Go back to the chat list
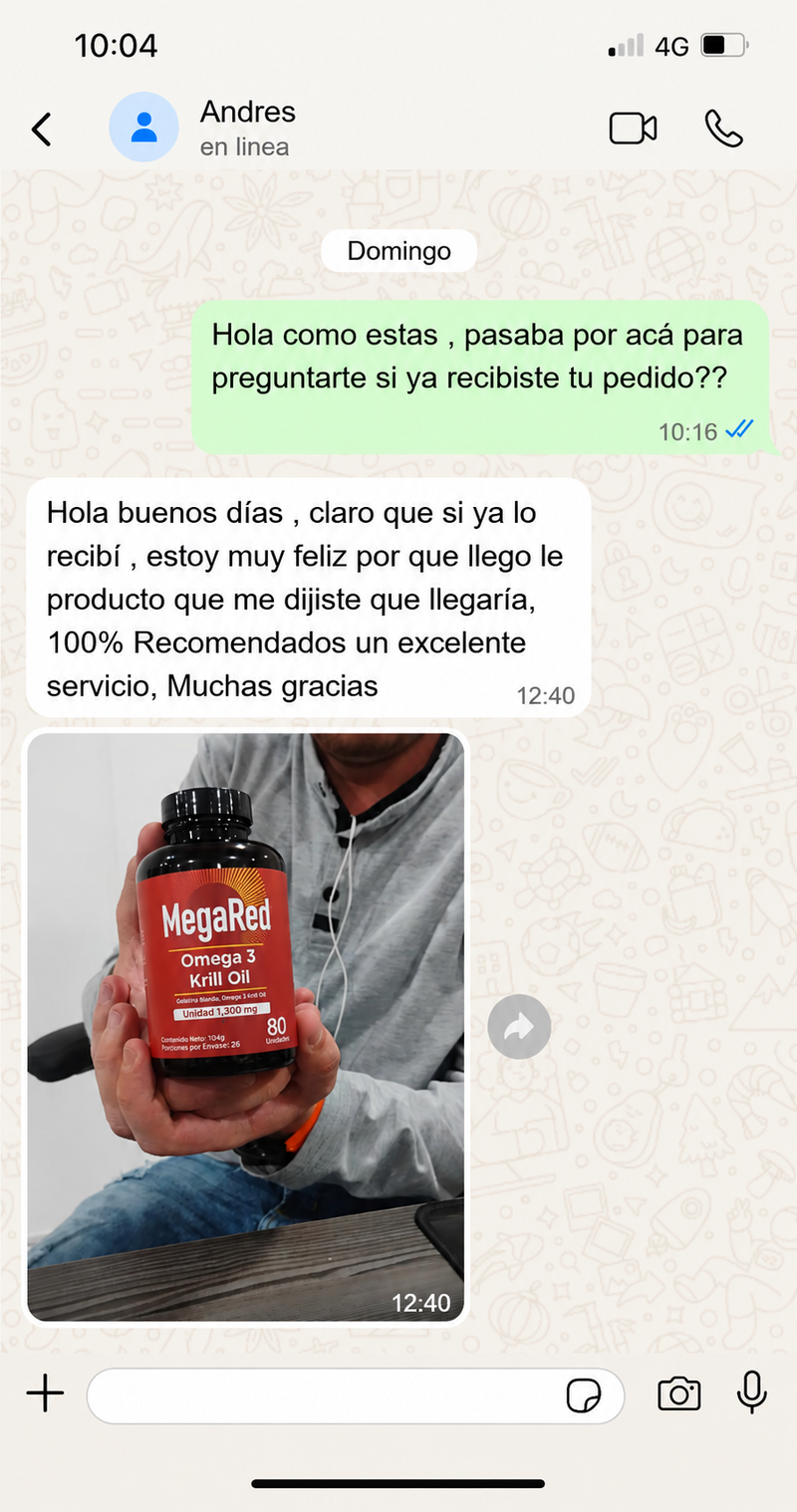The height and width of the screenshot is (1512, 797). tap(41, 129)
